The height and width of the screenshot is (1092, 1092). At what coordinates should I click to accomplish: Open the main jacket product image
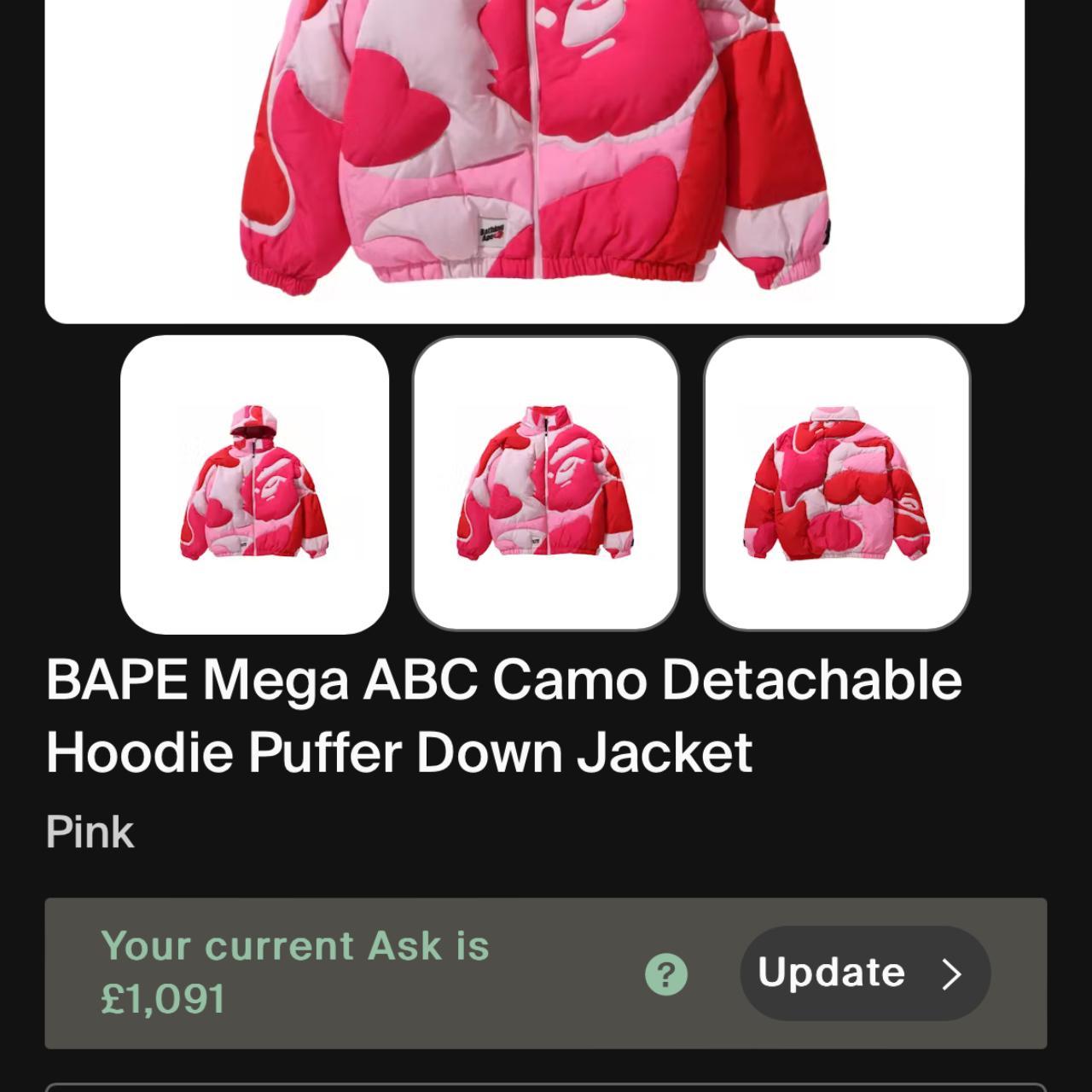(534, 154)
